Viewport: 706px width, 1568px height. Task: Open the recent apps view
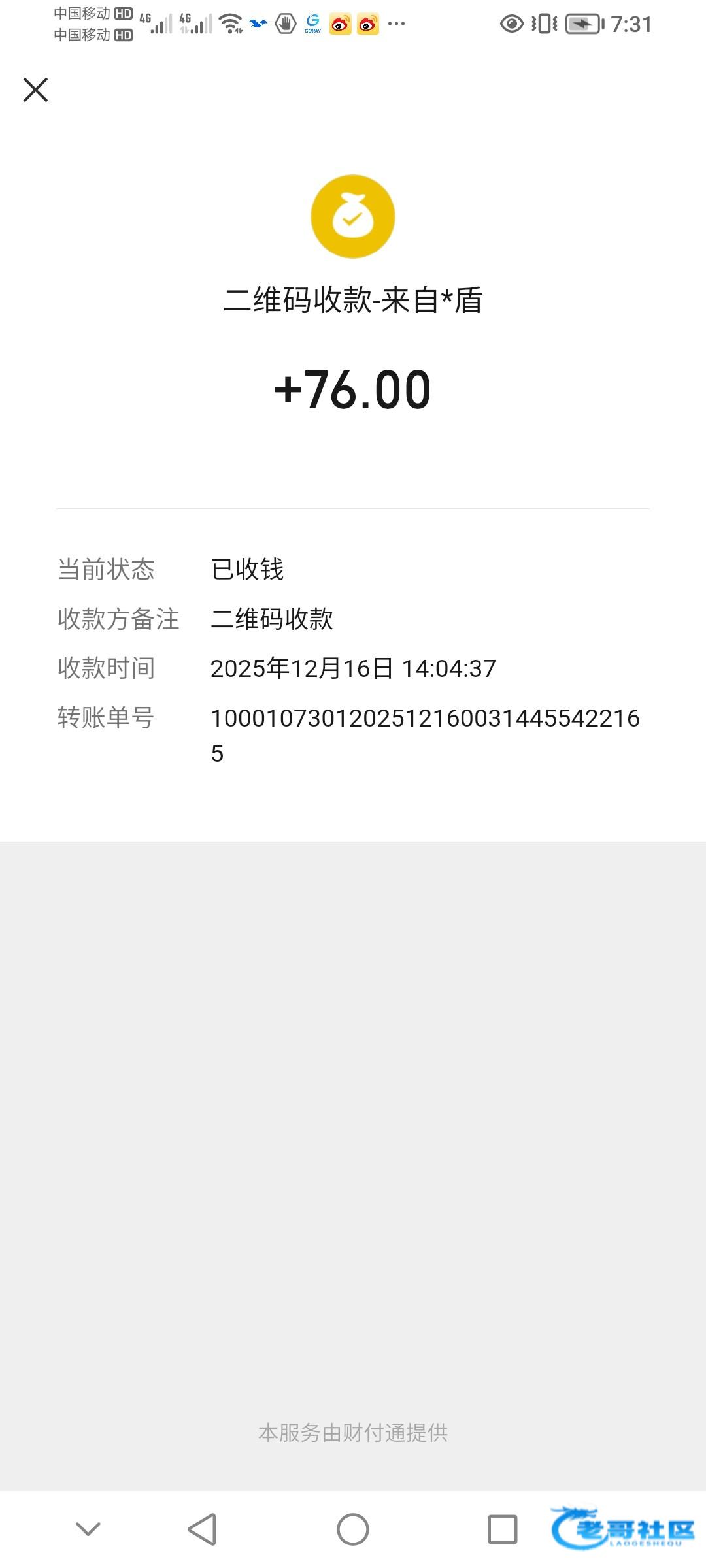(x=502, y=1529)
